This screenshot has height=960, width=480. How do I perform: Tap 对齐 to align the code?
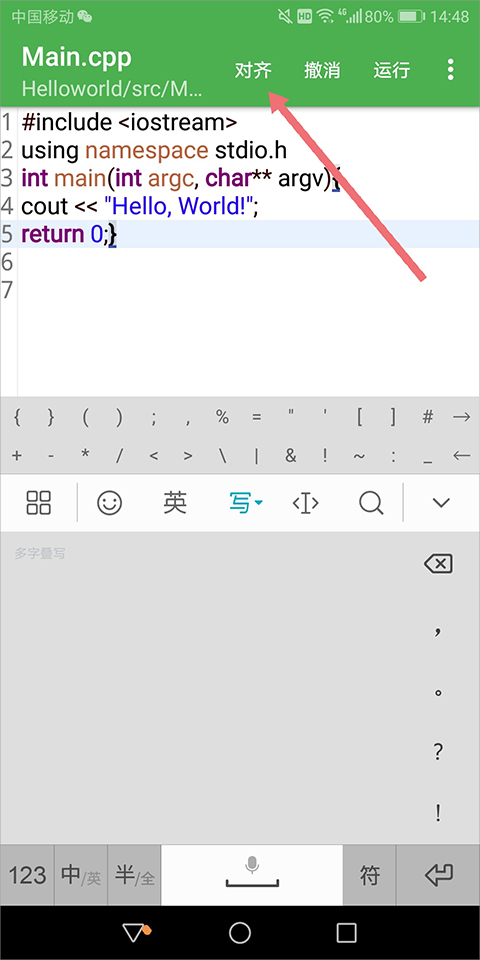pos(253,70)
